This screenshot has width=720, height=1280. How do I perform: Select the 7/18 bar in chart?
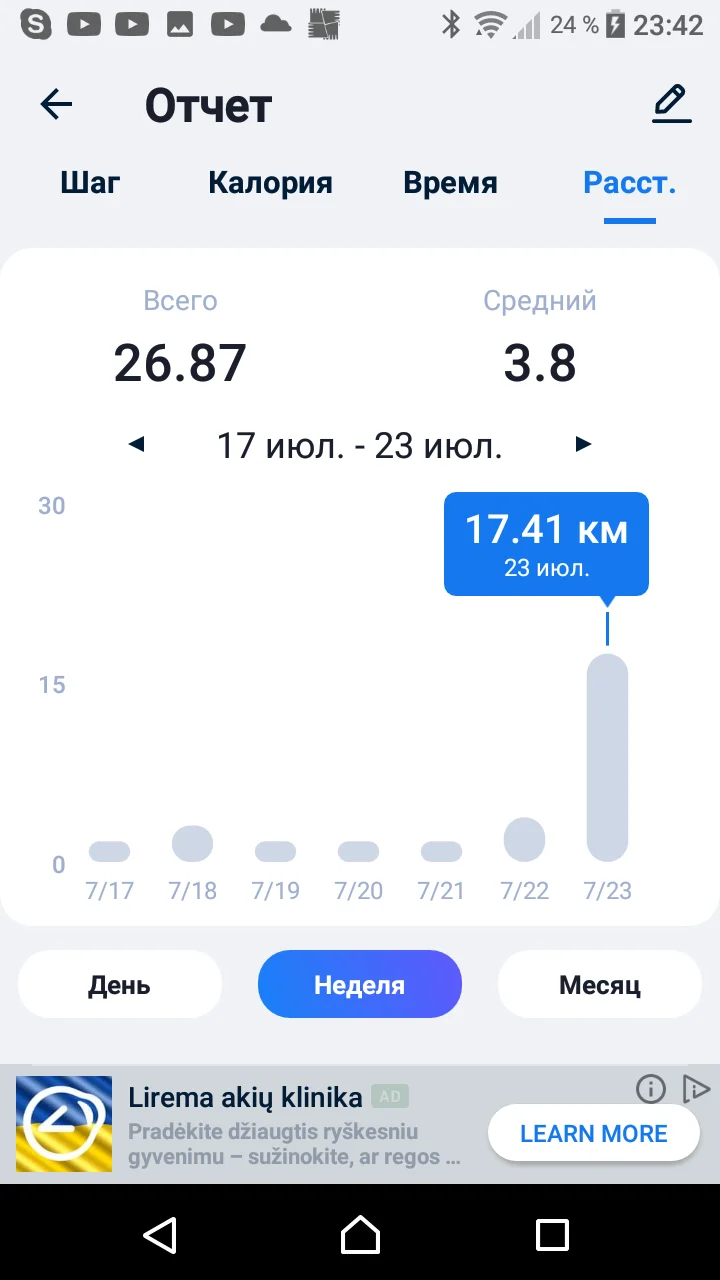coord(193,844)
